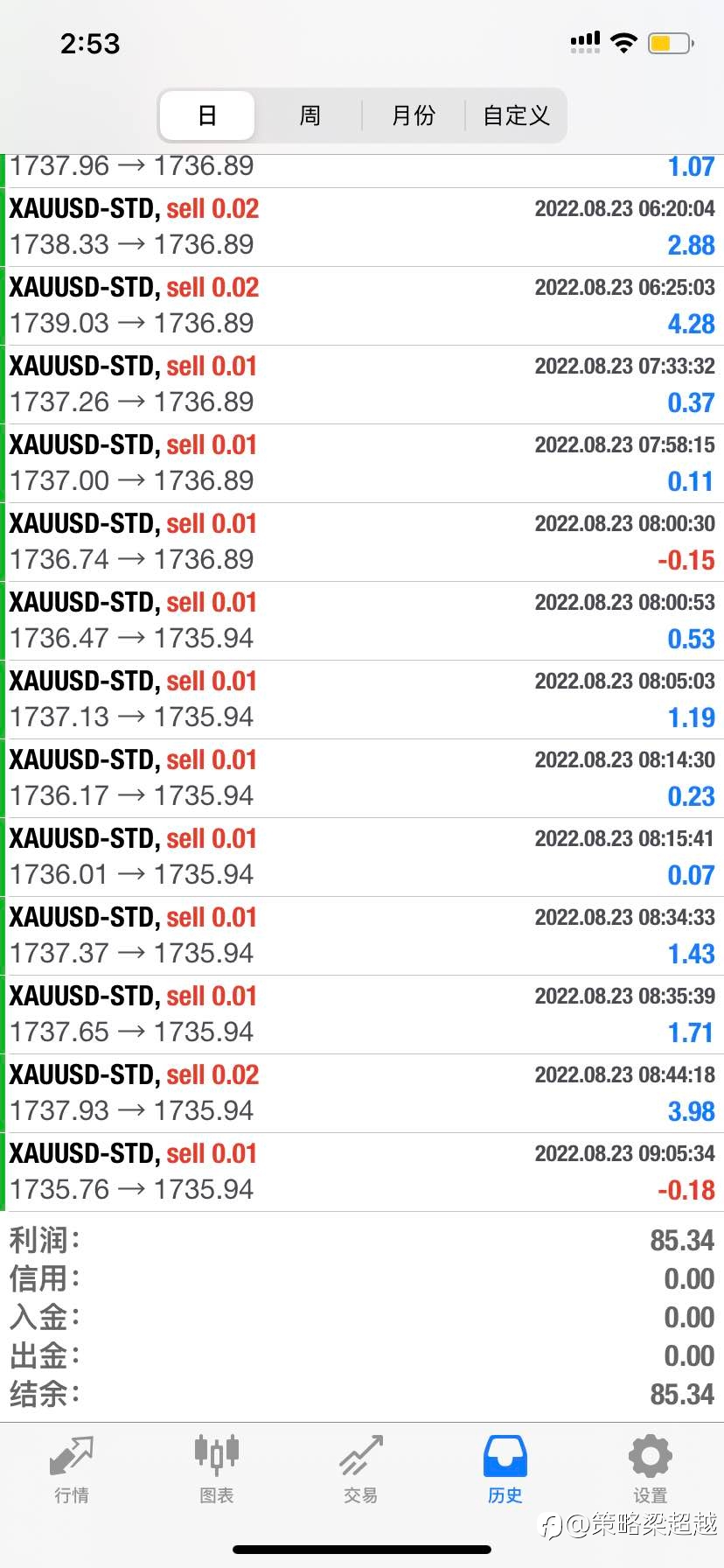Tap the trade with loss -0.18

coord(362,1172)
